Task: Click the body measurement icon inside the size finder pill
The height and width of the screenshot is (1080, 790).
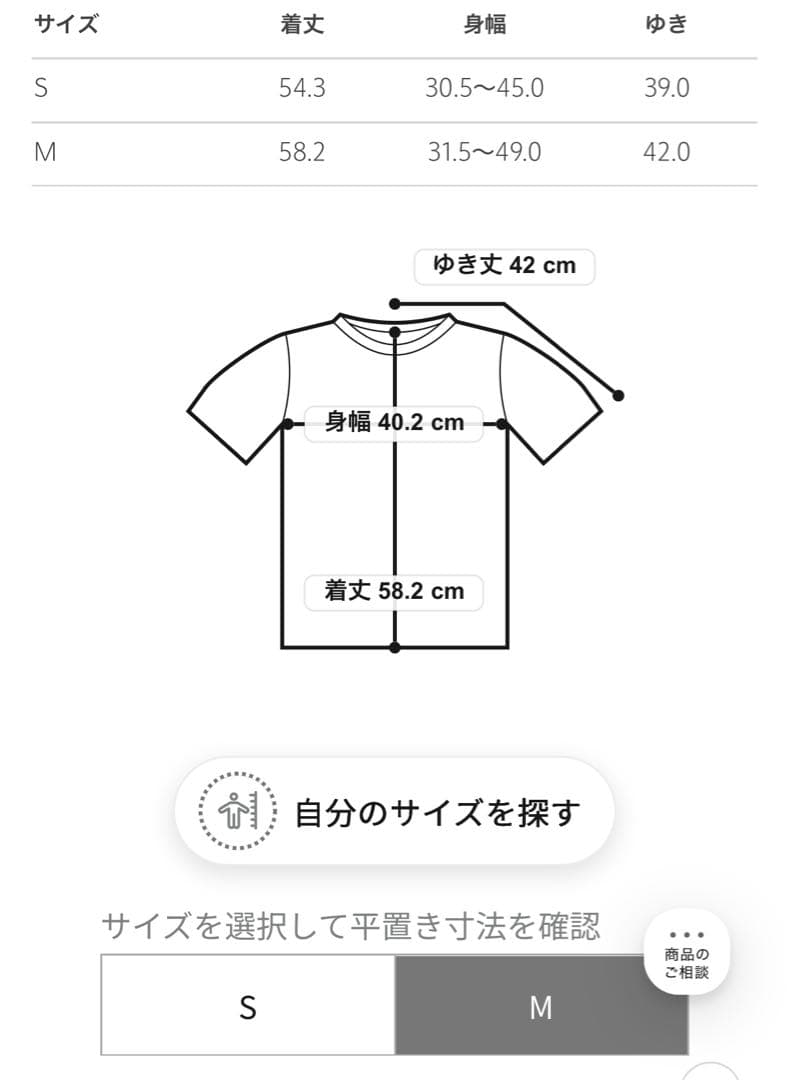Action: pyautogui.click(x=232, y=811)
